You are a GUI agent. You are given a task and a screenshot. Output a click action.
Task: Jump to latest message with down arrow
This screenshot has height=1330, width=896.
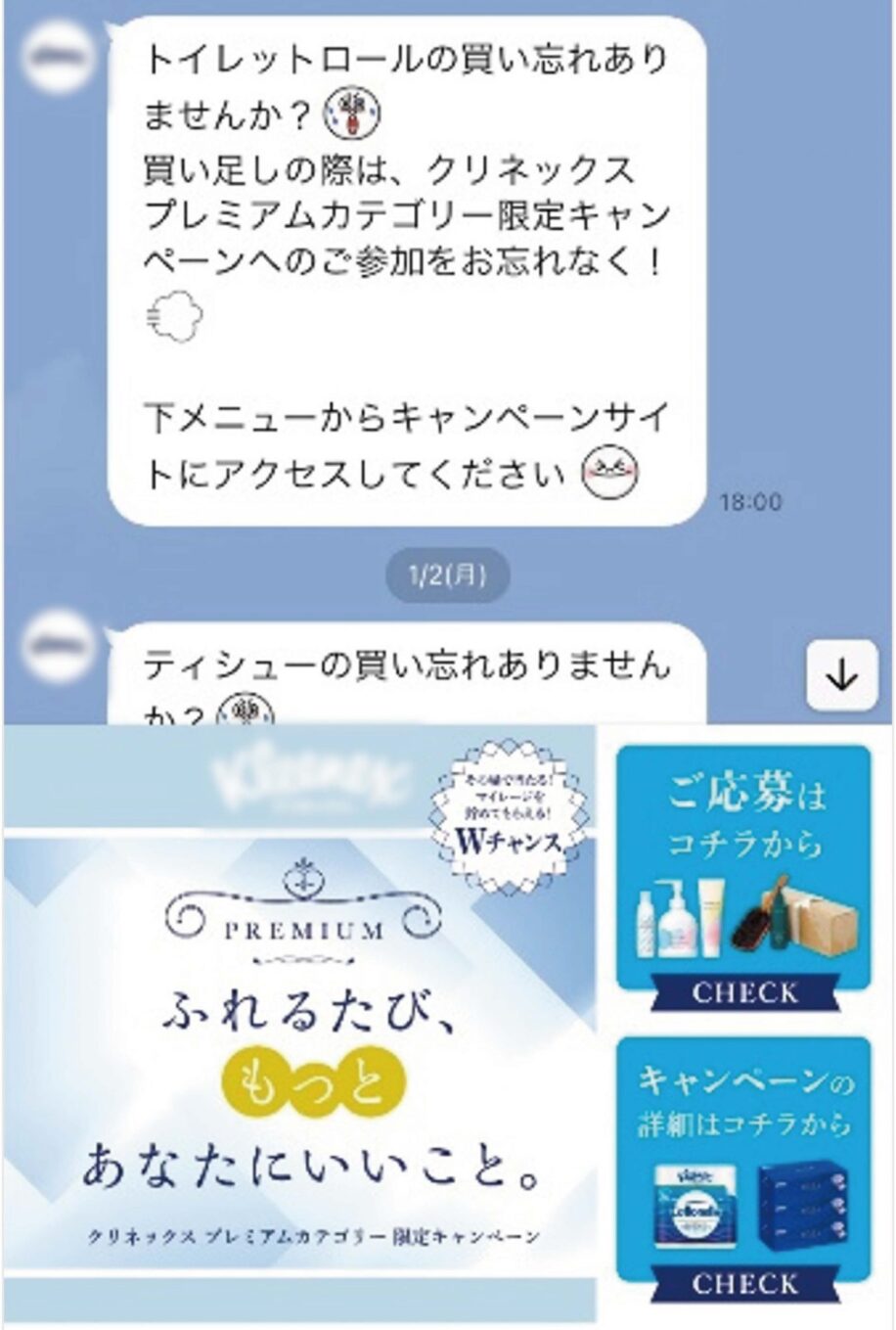point(840,676)
